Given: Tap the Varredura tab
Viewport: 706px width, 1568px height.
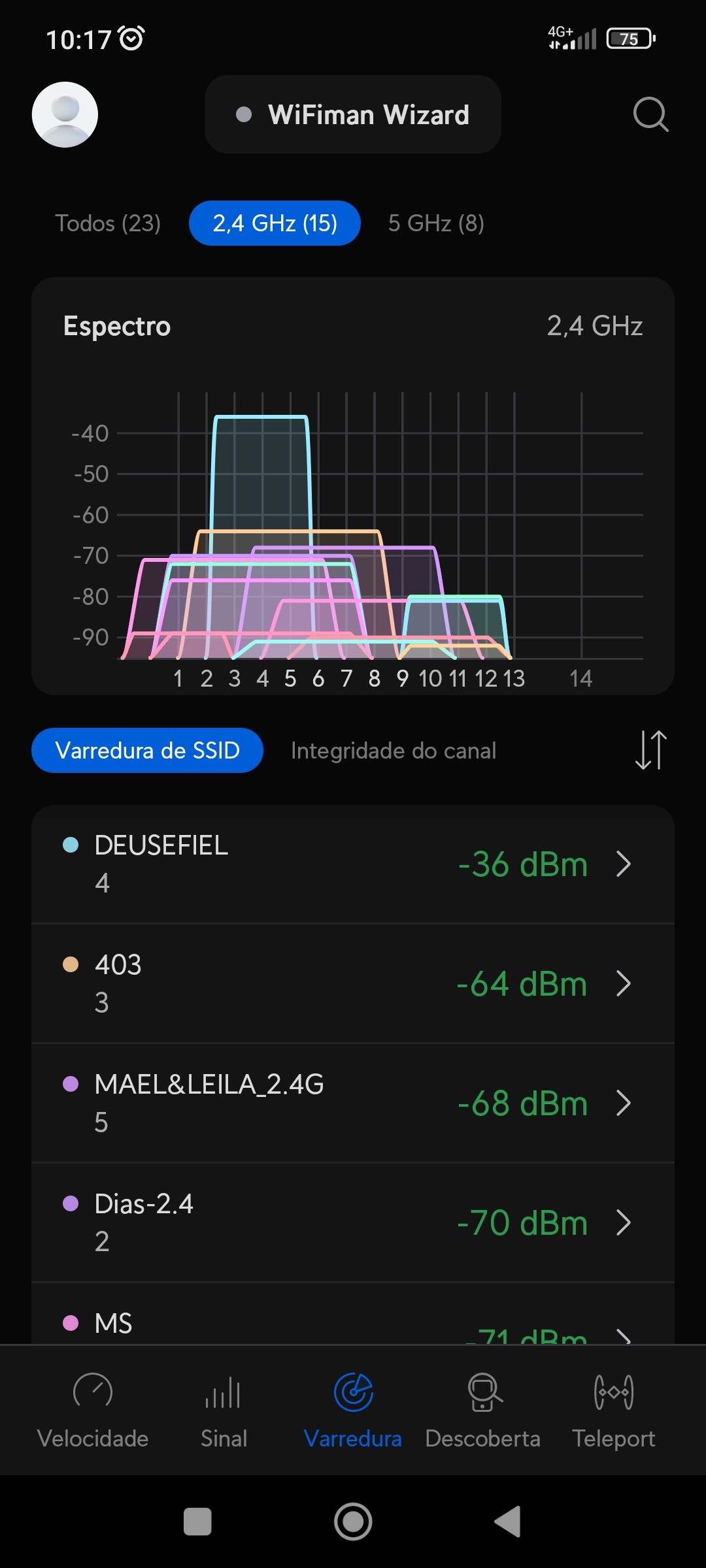Looking at the screenshot, I should click(353, 1409).
